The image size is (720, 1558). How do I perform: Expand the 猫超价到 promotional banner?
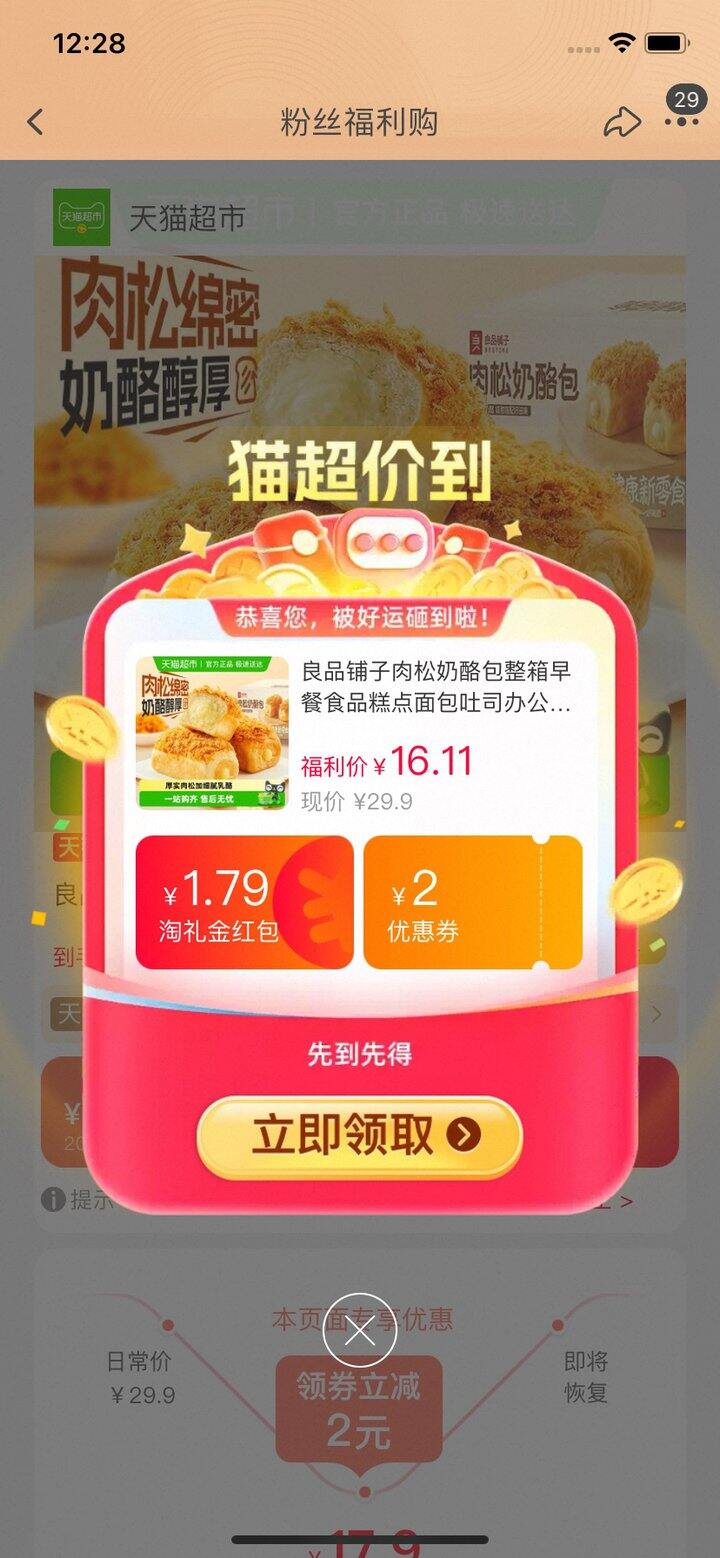[360, 470]
